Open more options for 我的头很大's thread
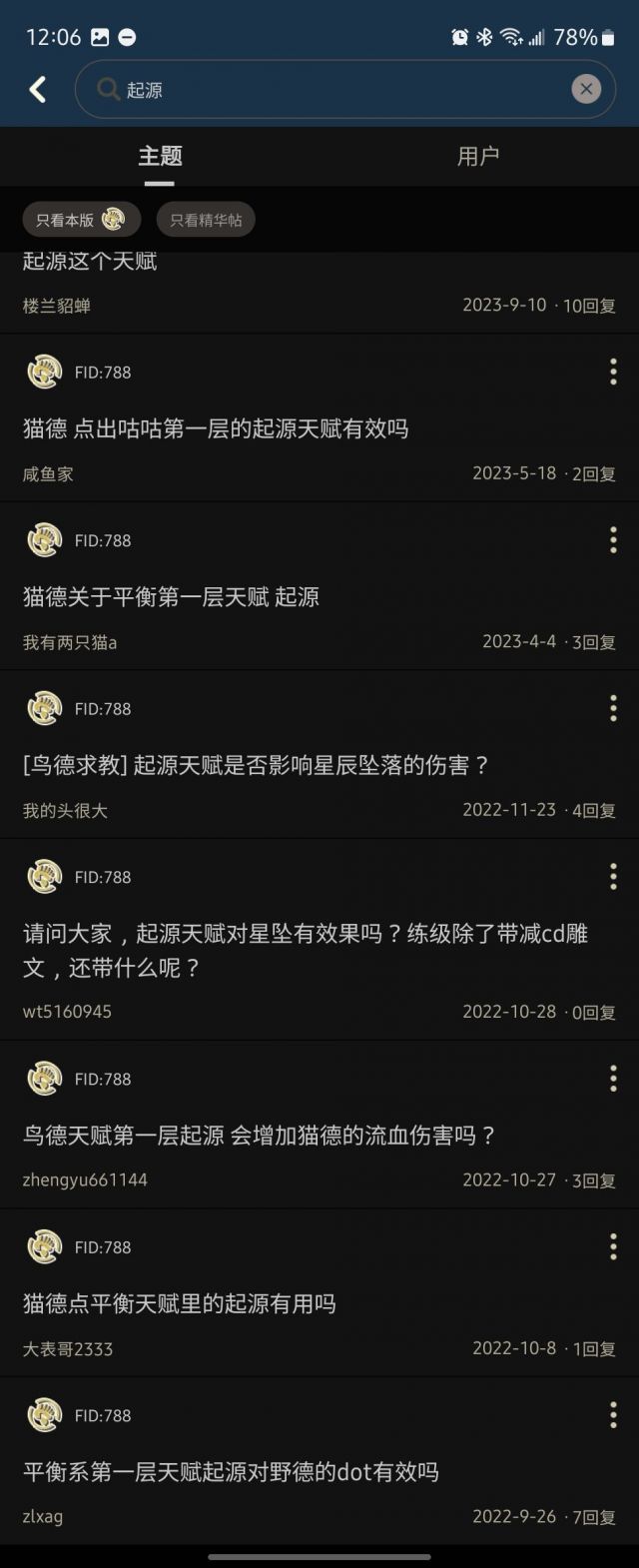The image size is (639, 1568). (613, 708)
